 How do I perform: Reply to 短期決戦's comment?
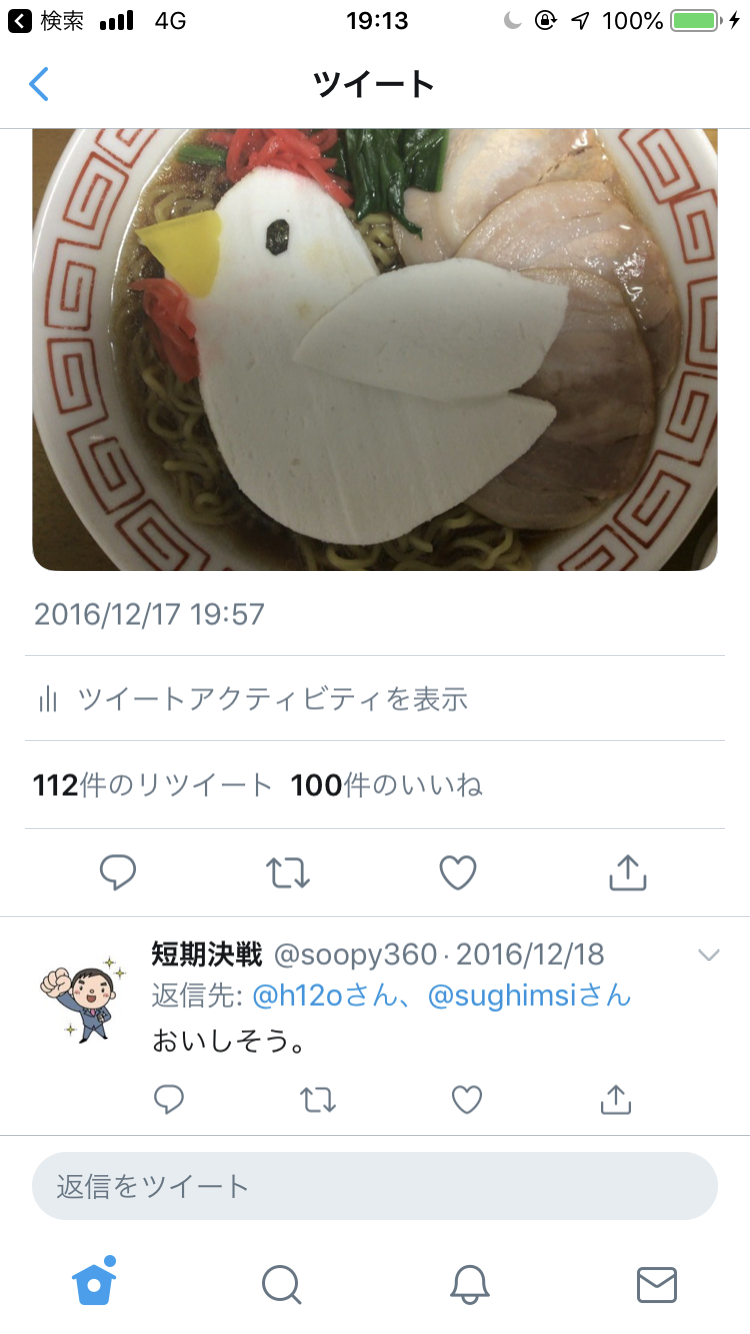tap(169, 1100)
